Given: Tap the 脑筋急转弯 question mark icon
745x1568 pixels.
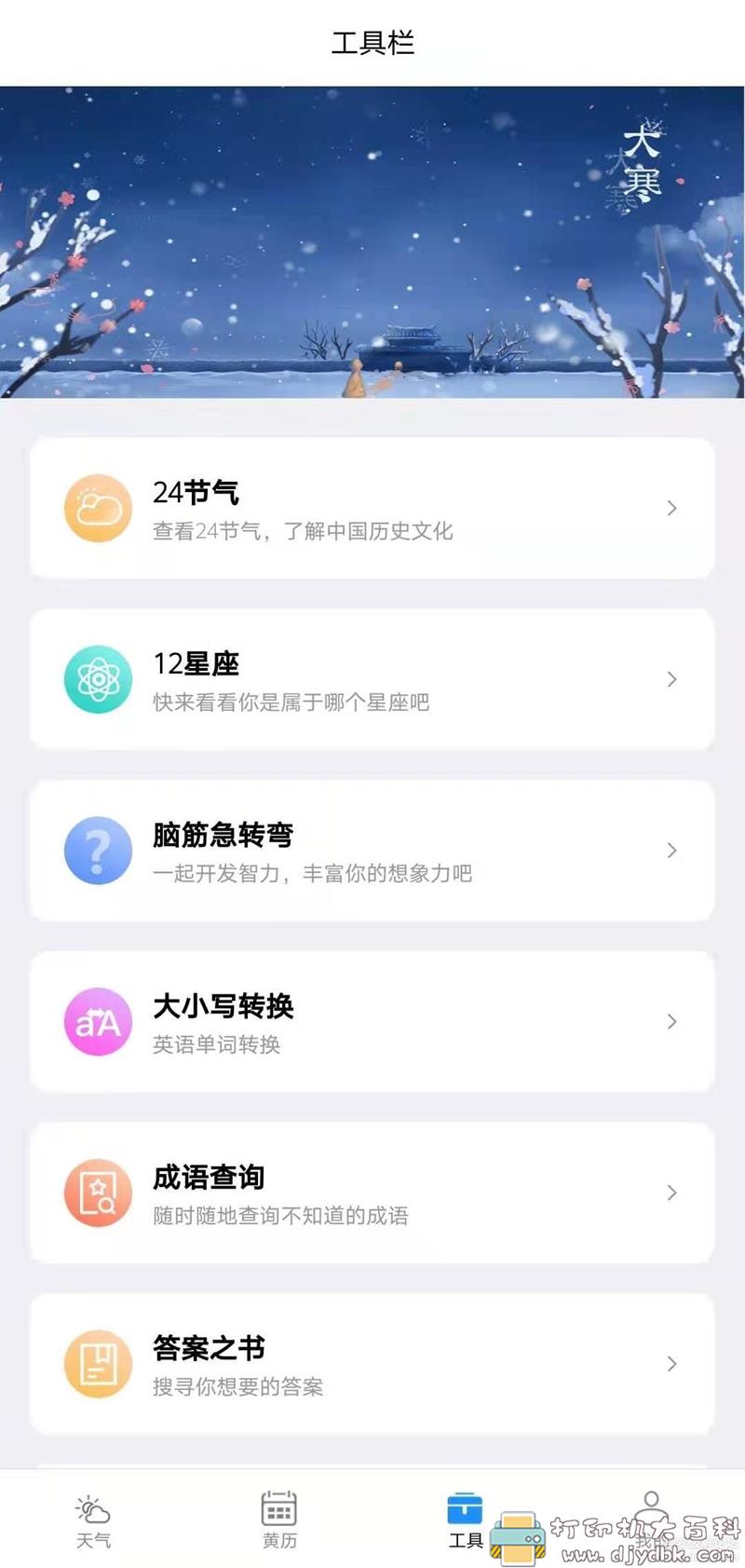Looking at the screenshot, I should coord(98,850).
